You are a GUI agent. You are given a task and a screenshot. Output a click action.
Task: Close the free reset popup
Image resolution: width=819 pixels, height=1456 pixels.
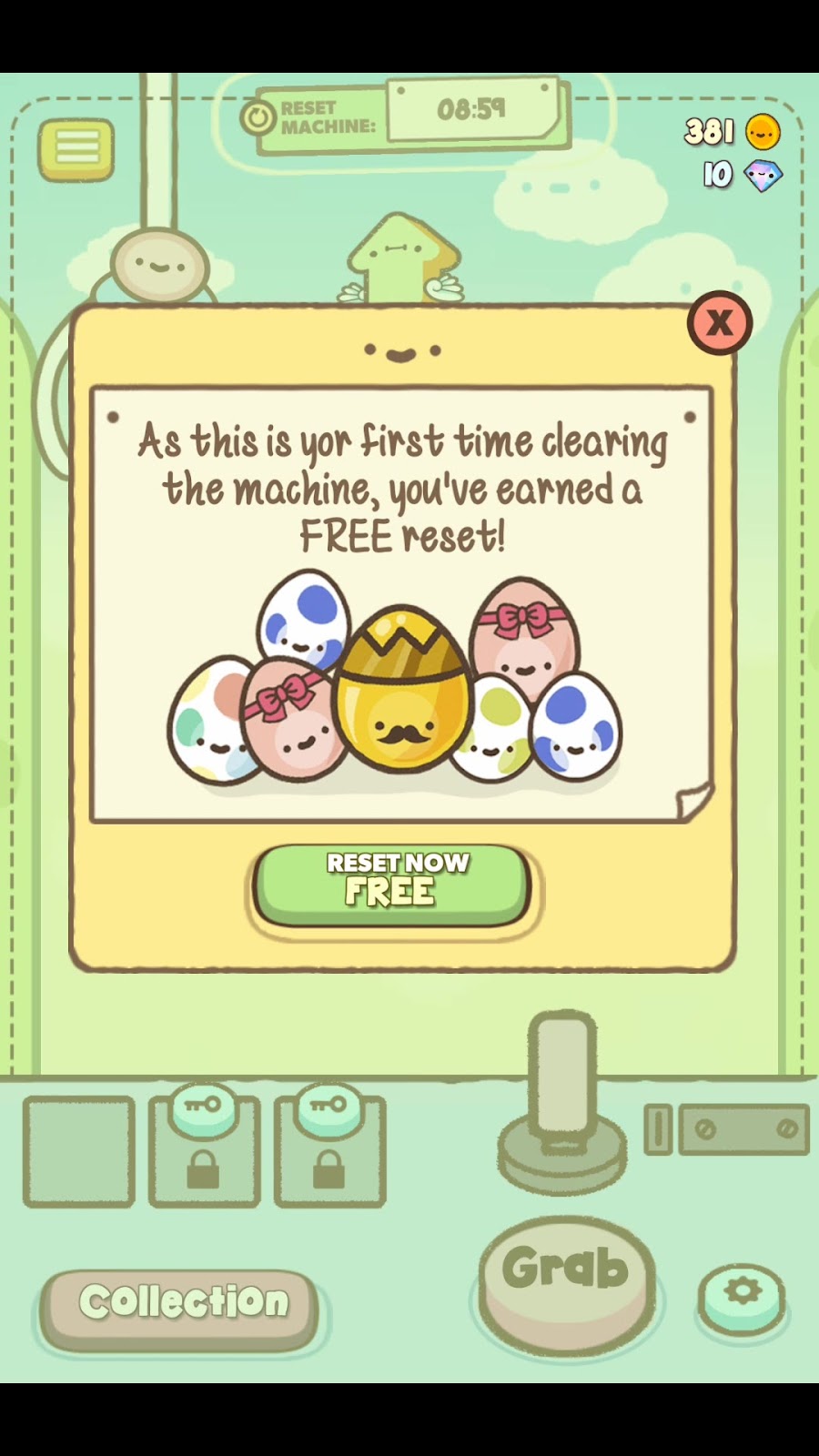click(x=719, y=322)
